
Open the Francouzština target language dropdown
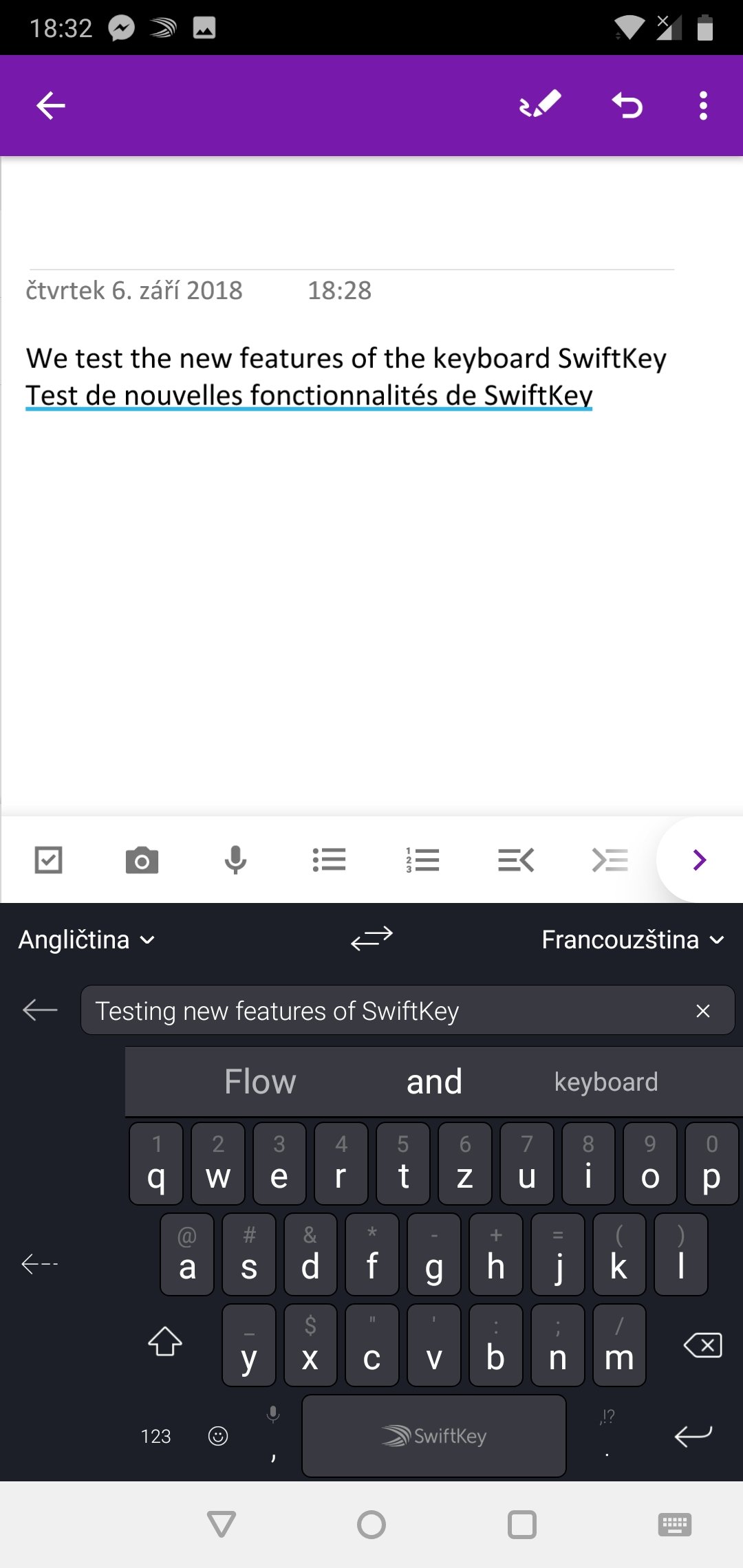click(x=634, y=939)
